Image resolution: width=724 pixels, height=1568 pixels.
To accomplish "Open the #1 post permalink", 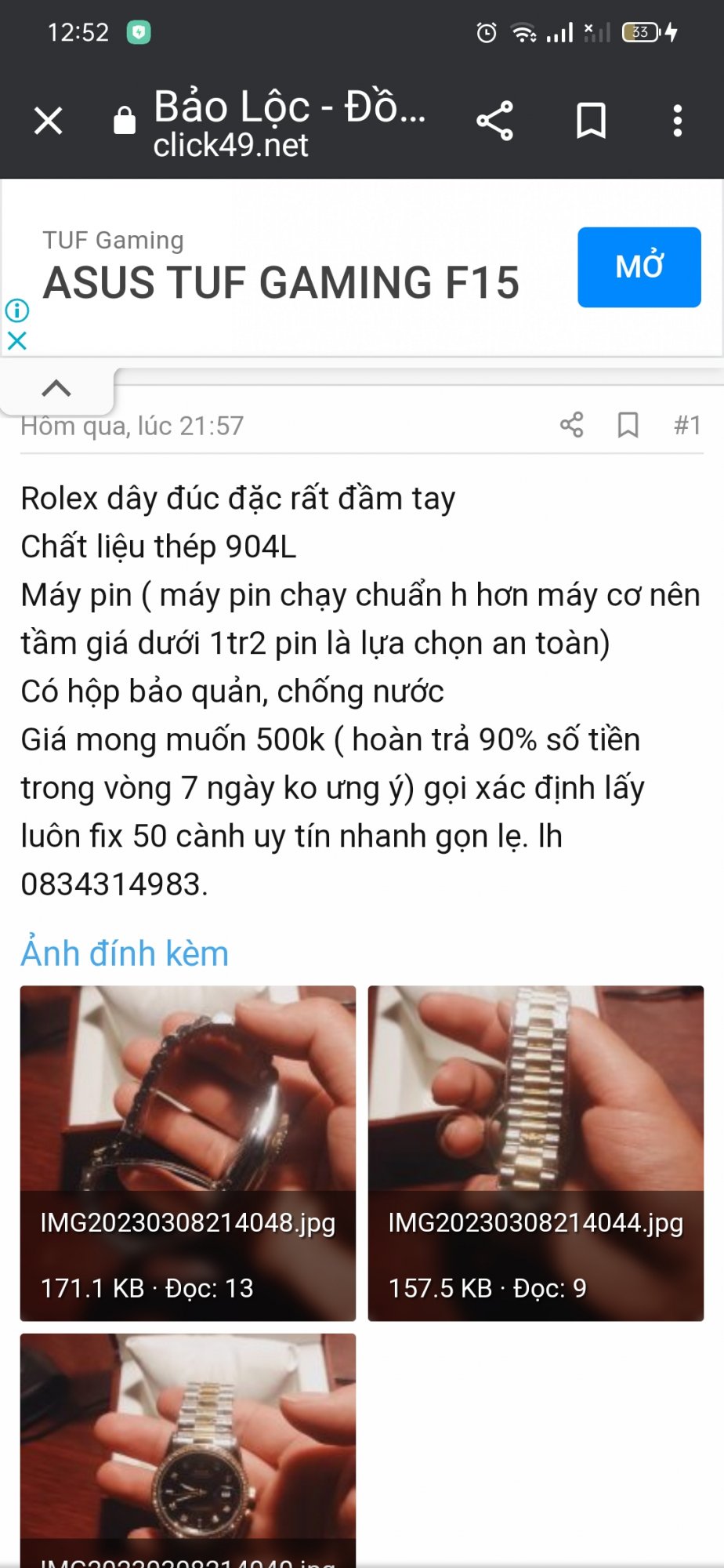I will (x=686, y=425).
